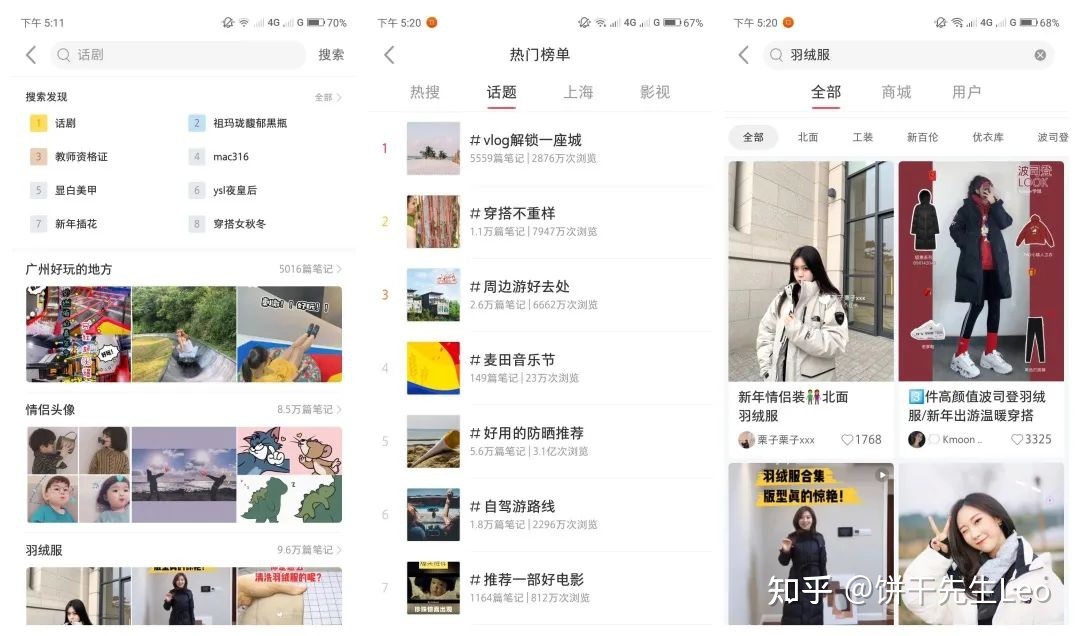Image resolution: width=1080 pixels, height=636 pixels.
Task: Switch to the 热搜 tab in 热门榜单
Action: point(425,92)
